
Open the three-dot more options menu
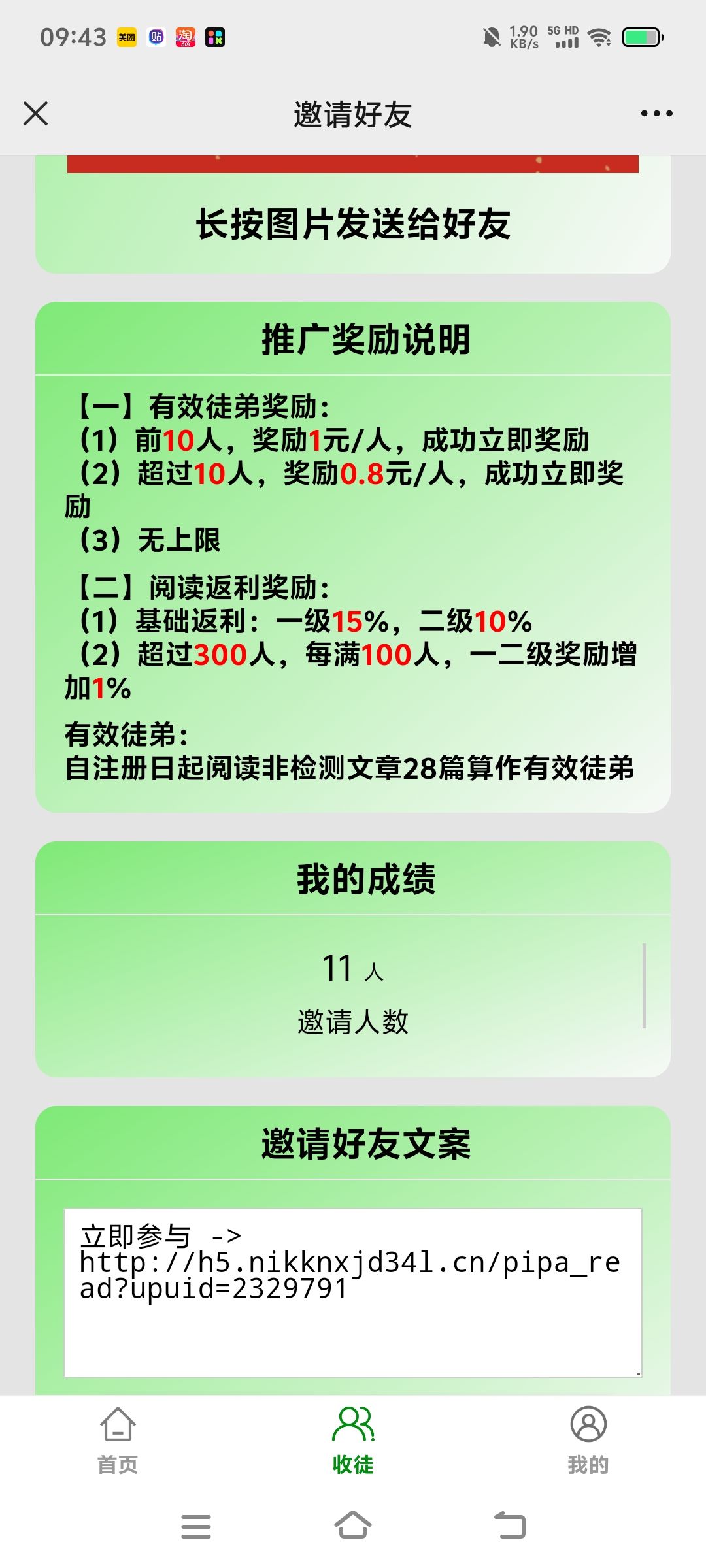(x=656, y=114)
